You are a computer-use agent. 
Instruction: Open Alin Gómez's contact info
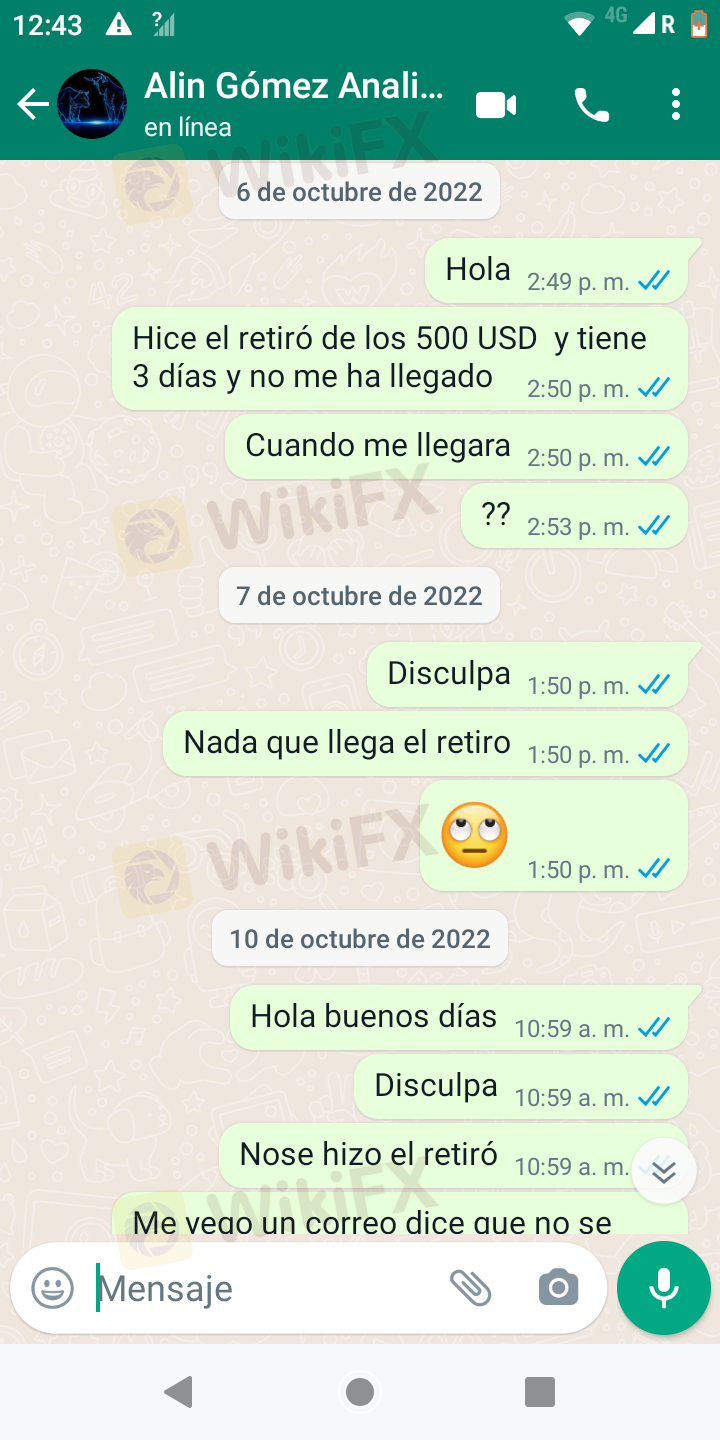click(x=293, y=104)
